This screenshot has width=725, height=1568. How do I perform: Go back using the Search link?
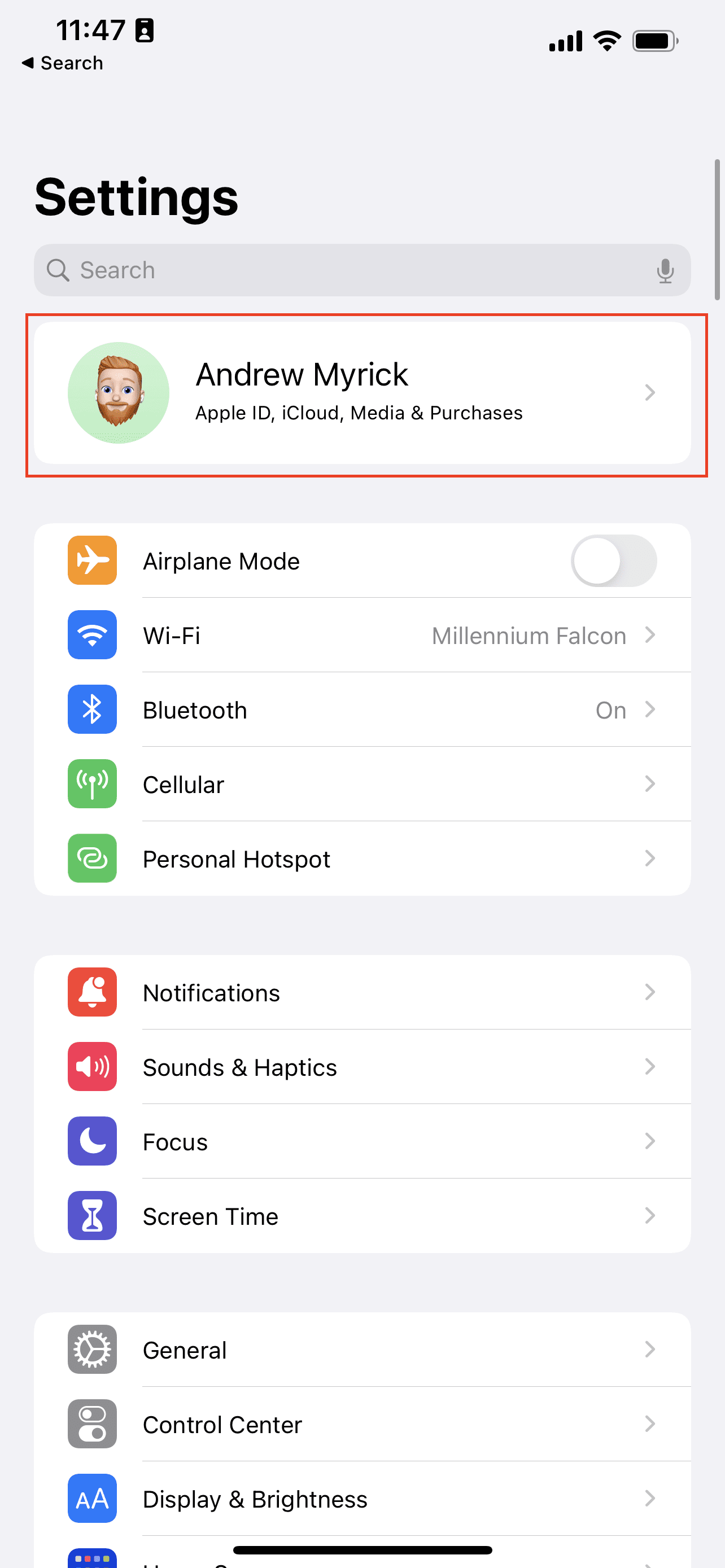(x=63, y=63)
